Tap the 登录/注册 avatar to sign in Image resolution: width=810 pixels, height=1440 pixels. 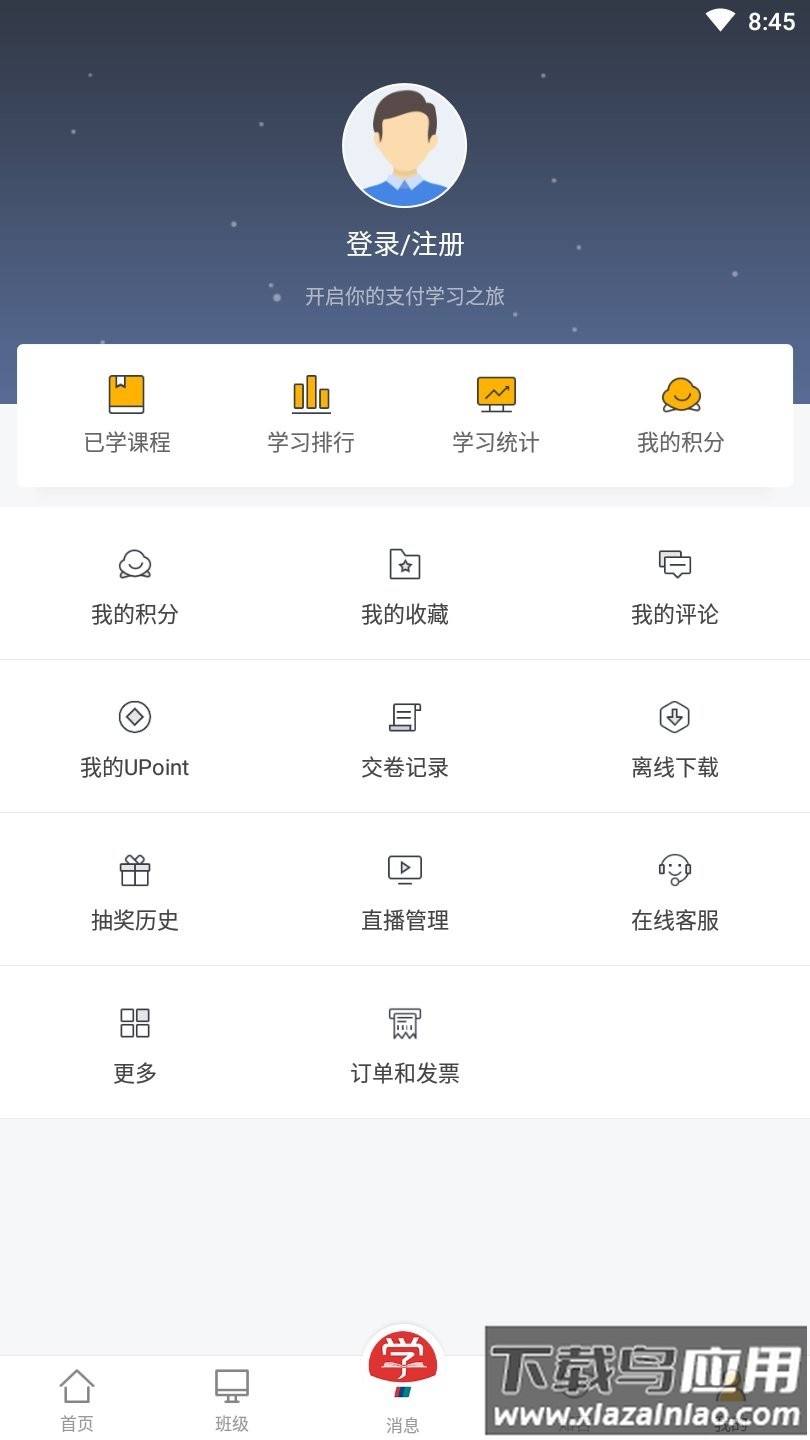point(404,146)
